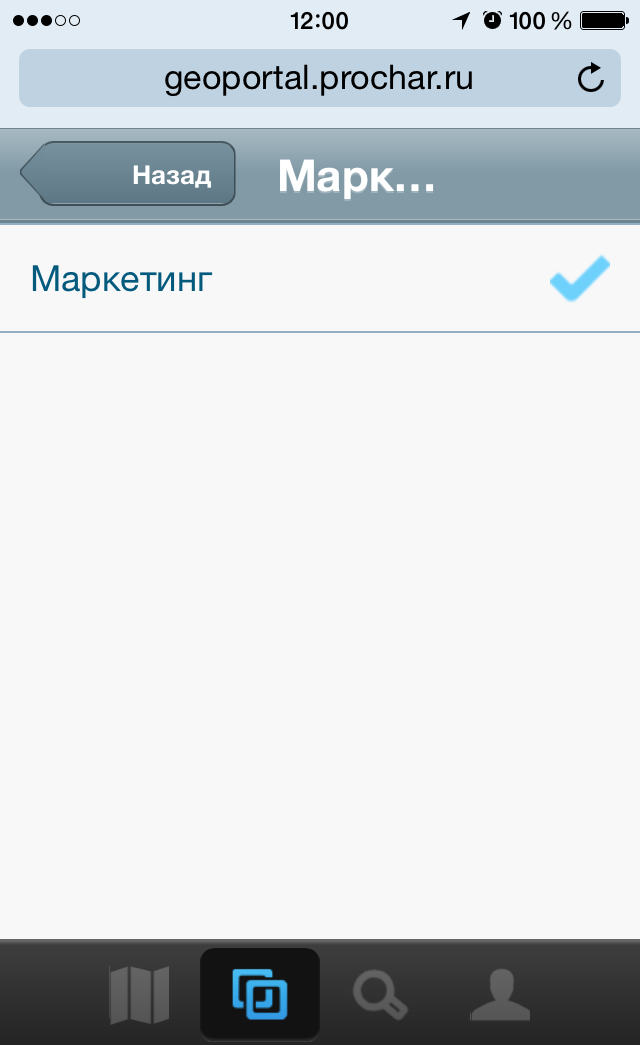This screenshot has width=640, height=1045.
Task: Switch to the search tab
Action: click(380, 994)
